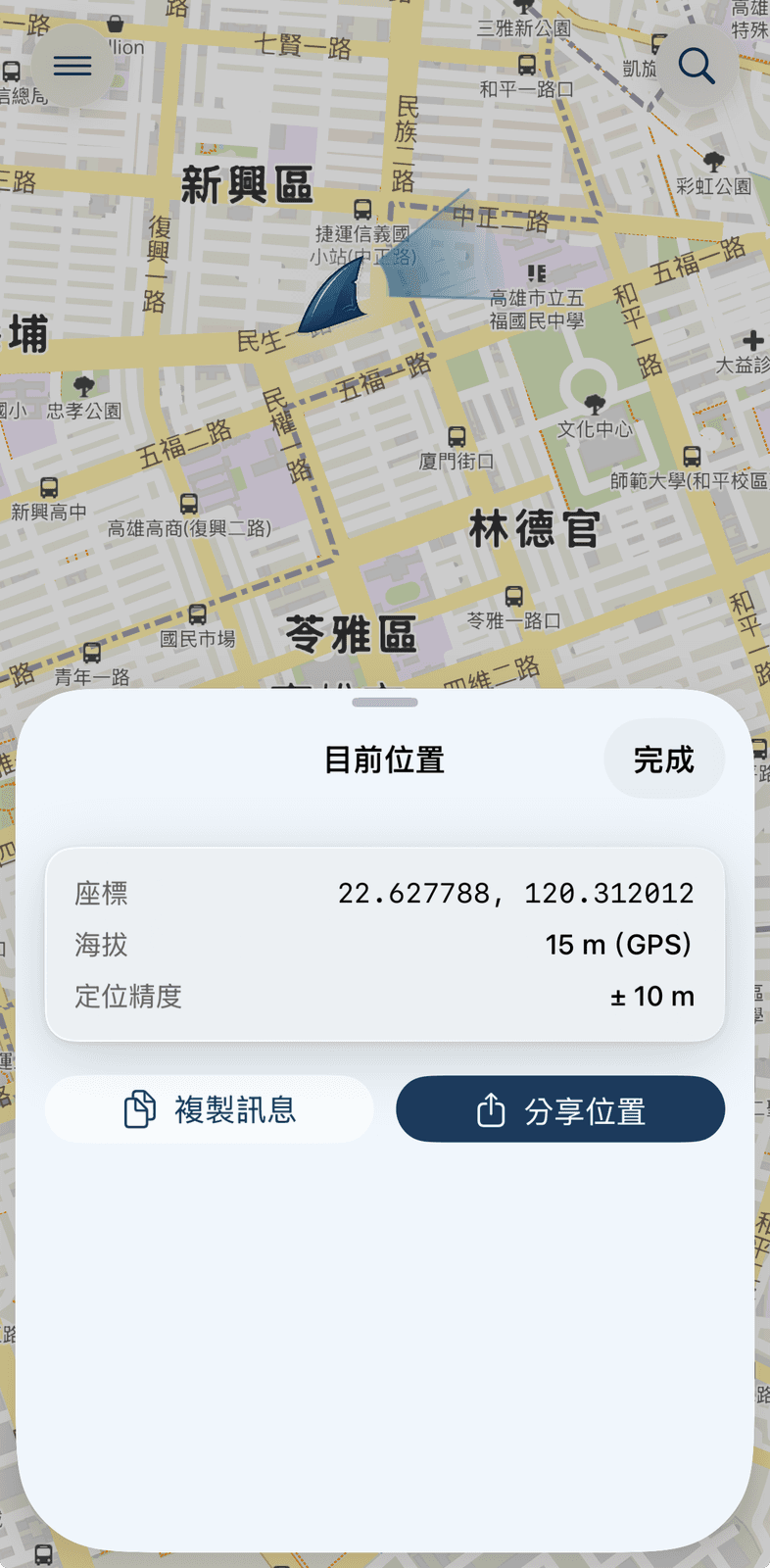770x1568 pixels.
Task: Tap 完成 to close the sheet
Action: (664, 759)
